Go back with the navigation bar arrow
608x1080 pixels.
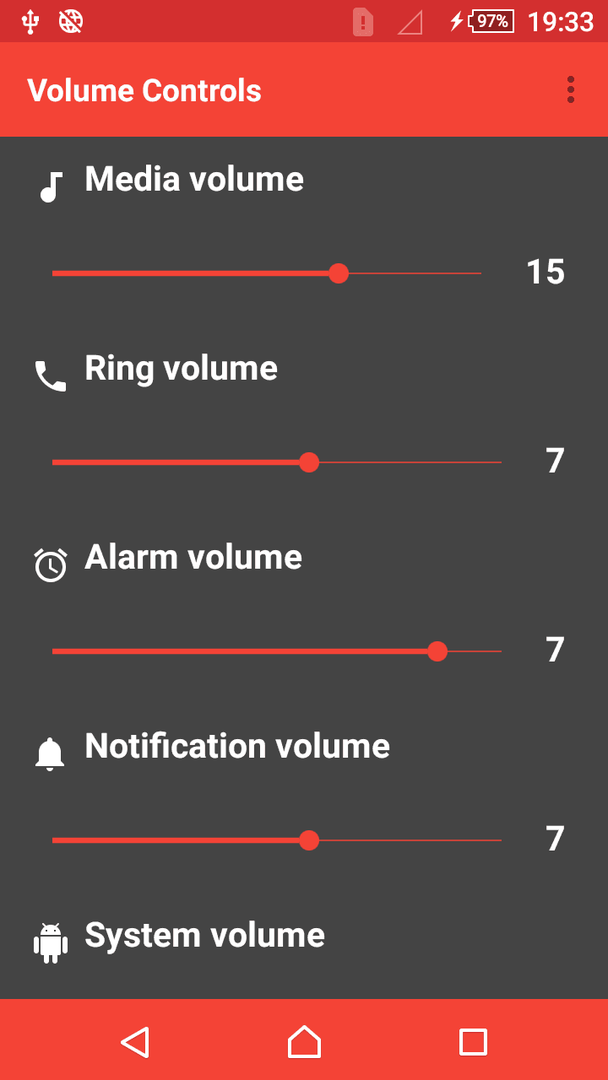[136, 1041]
